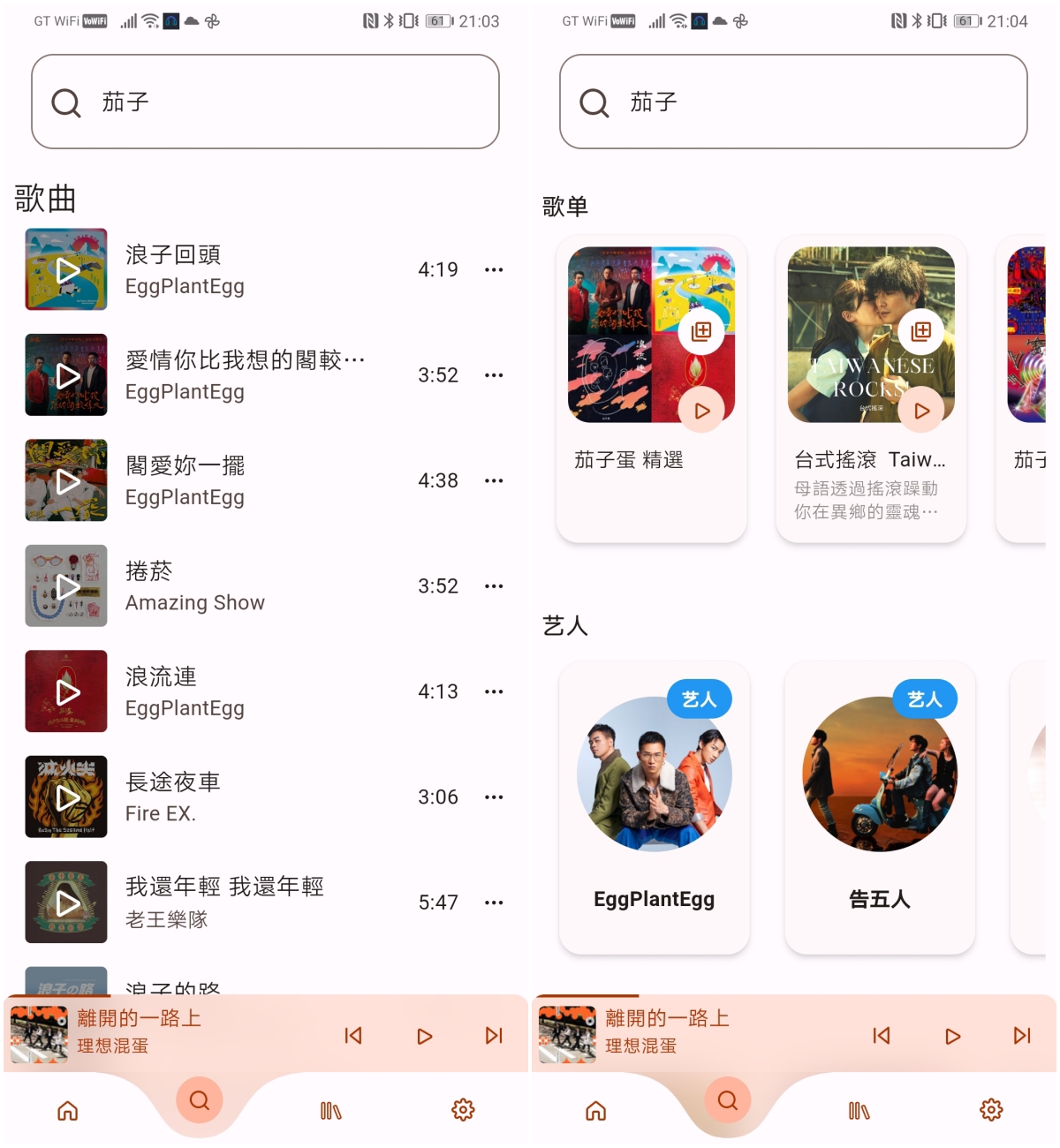Play the song 浪子回頭
Image resolution: width=1060 pixels, height=1148 pixels.
67,270
